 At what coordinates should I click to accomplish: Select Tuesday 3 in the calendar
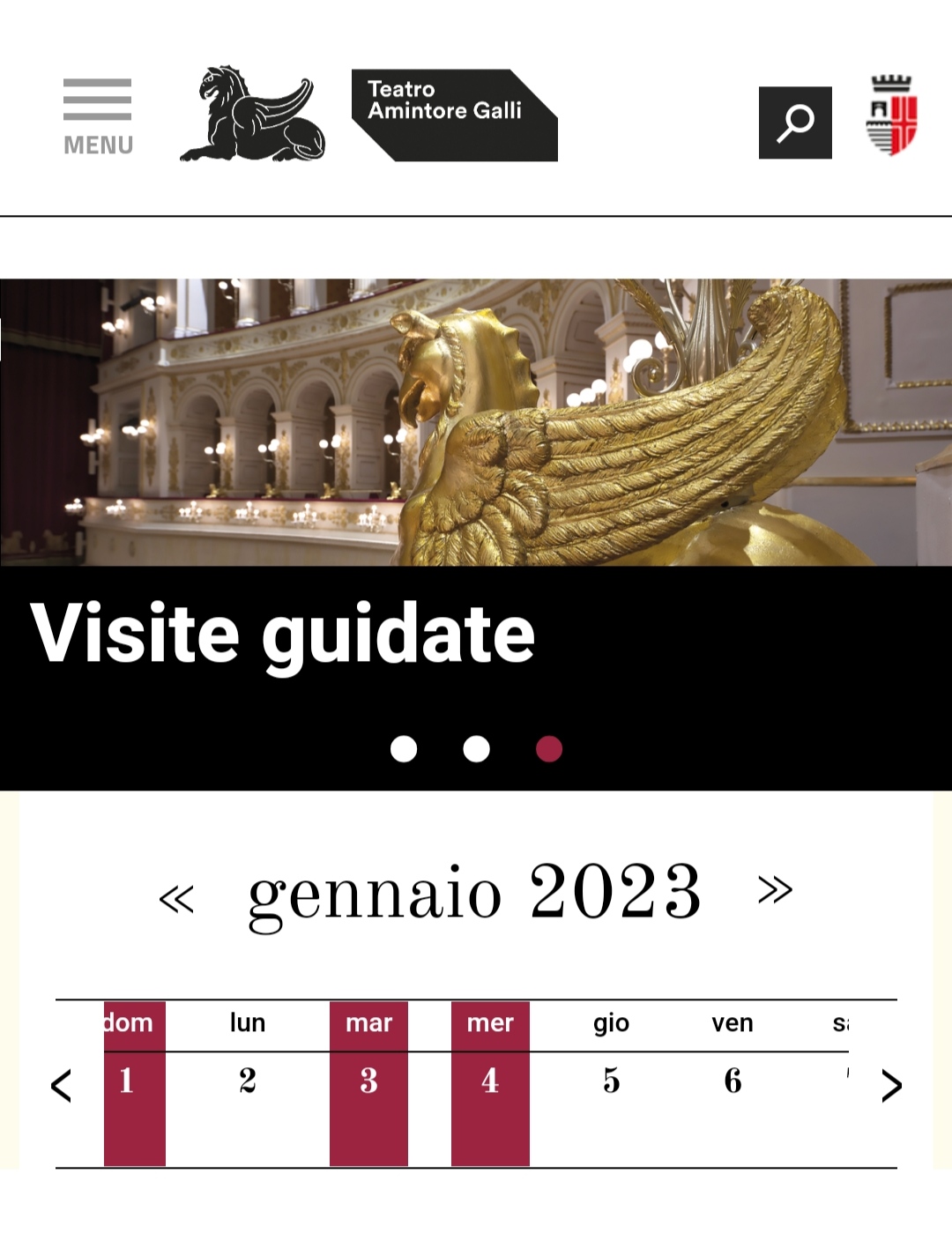[x=368, y=1082]
